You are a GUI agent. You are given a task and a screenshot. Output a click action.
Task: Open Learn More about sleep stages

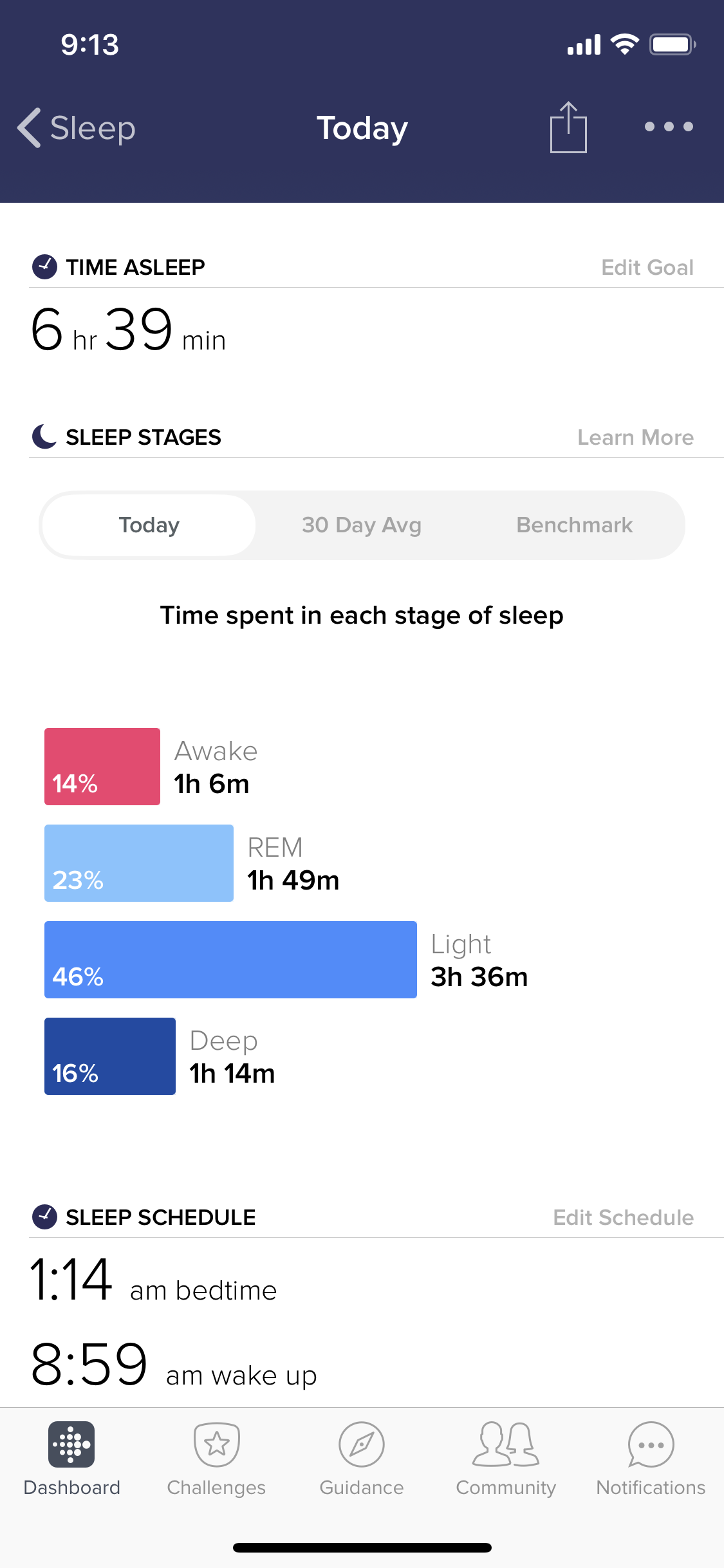click(635, 437)
